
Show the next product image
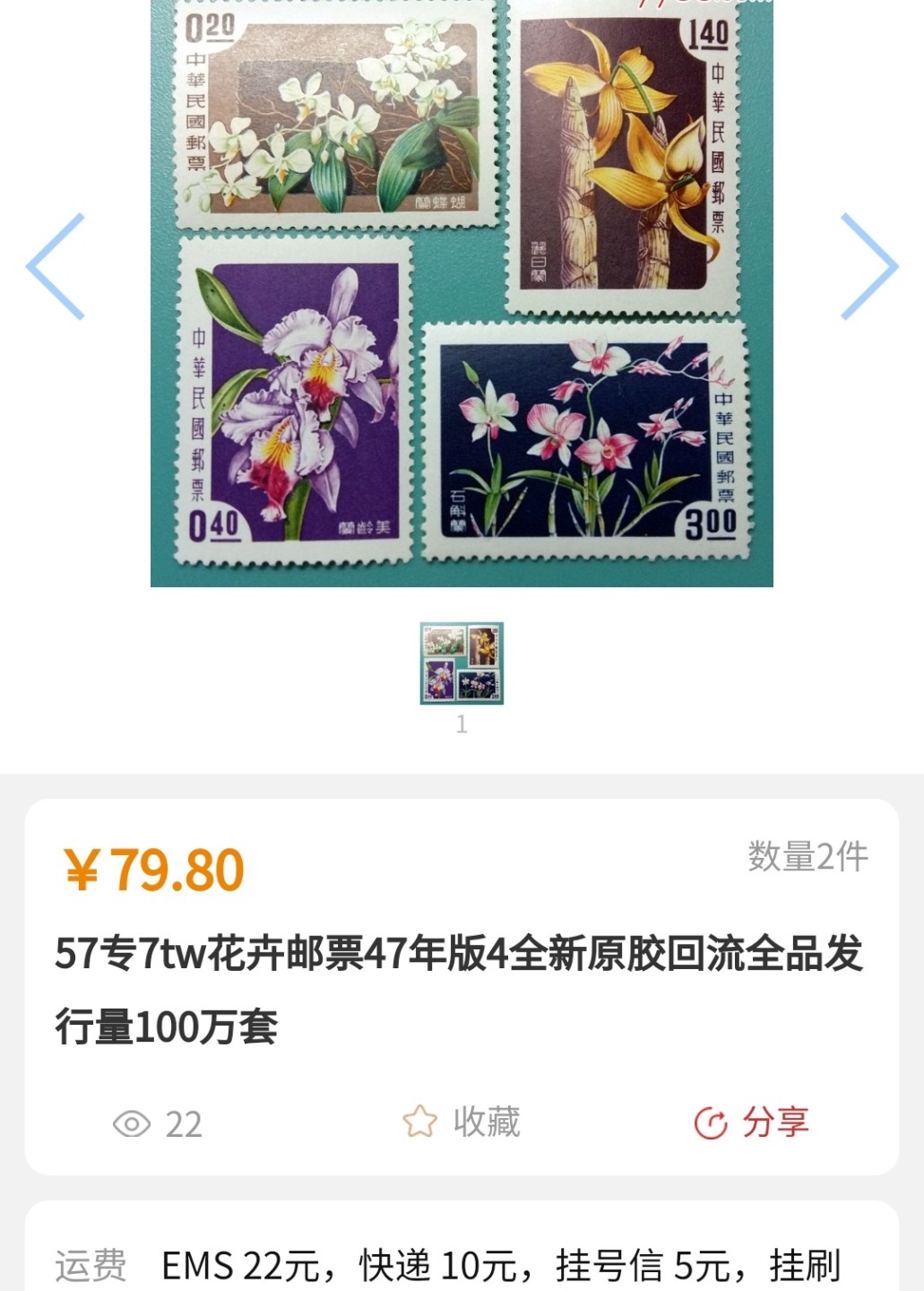click(x=868, y=266)
